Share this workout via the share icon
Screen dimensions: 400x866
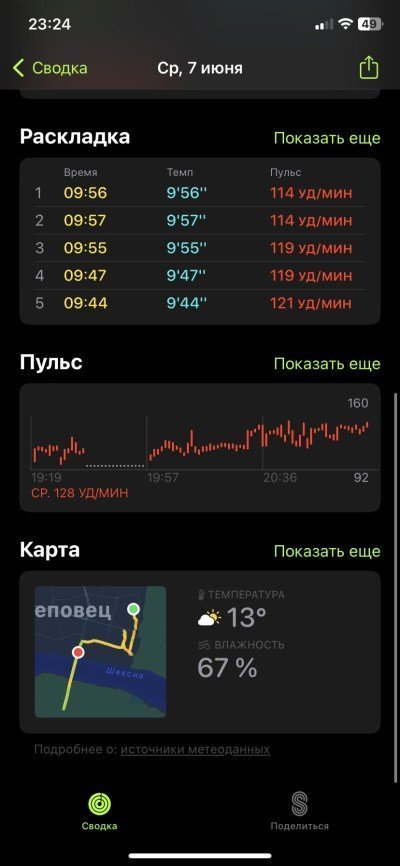pos(369,68)
